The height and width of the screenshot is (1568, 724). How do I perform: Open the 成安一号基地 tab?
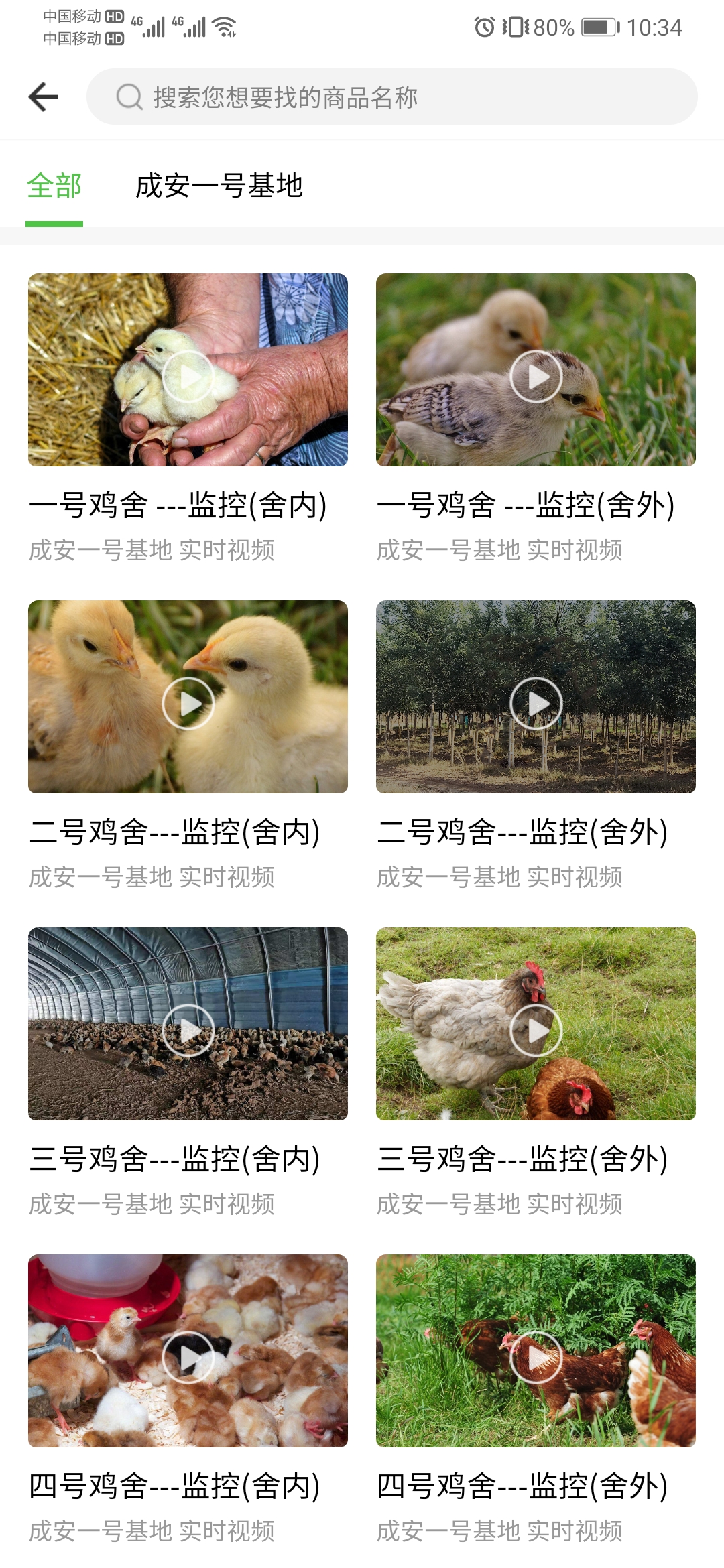(219, 187)
